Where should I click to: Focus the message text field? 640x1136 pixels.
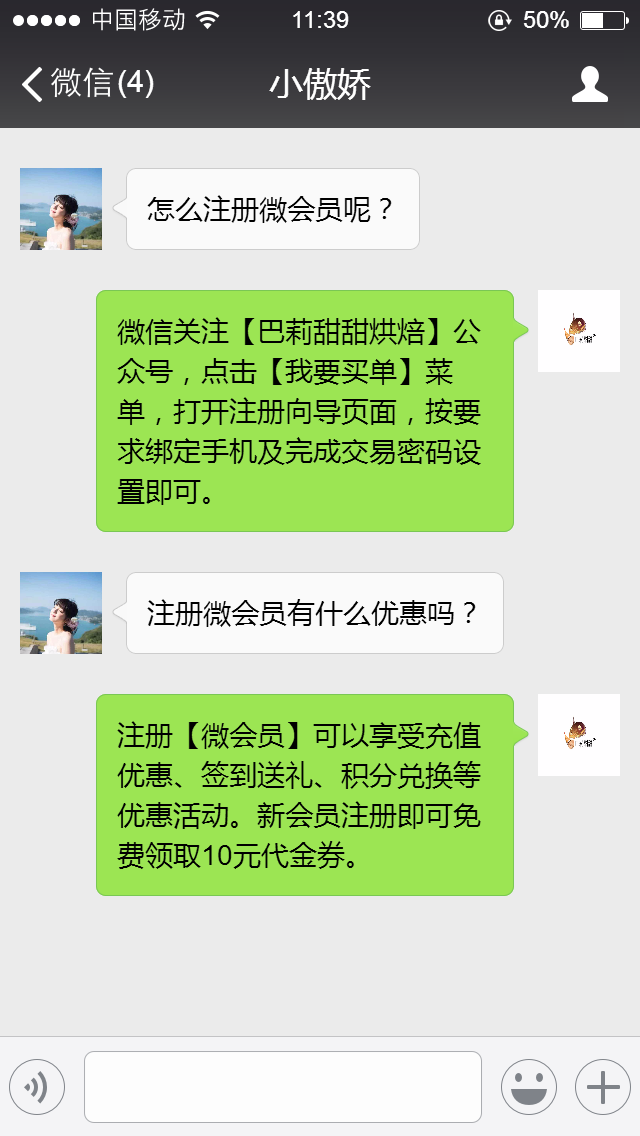(x=282, y=1087)
